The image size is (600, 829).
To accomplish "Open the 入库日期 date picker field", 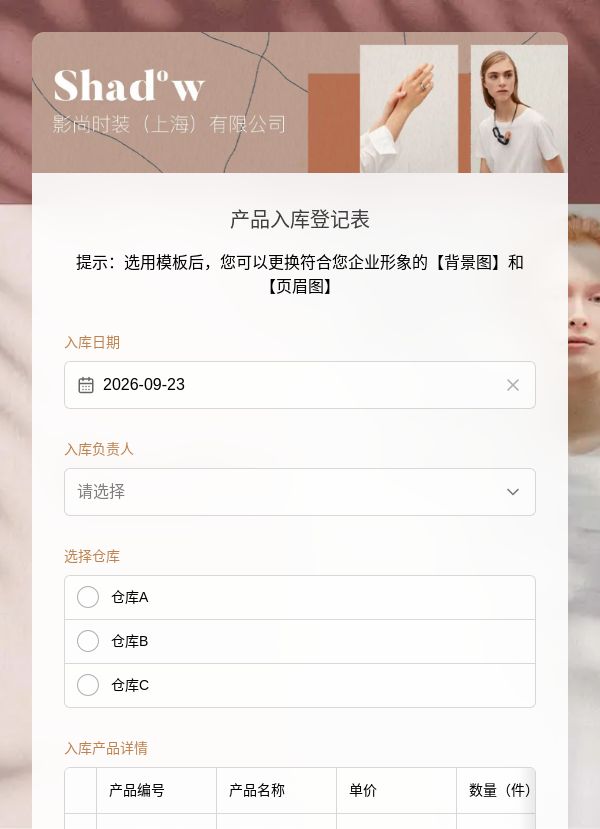I will (300, 385).
